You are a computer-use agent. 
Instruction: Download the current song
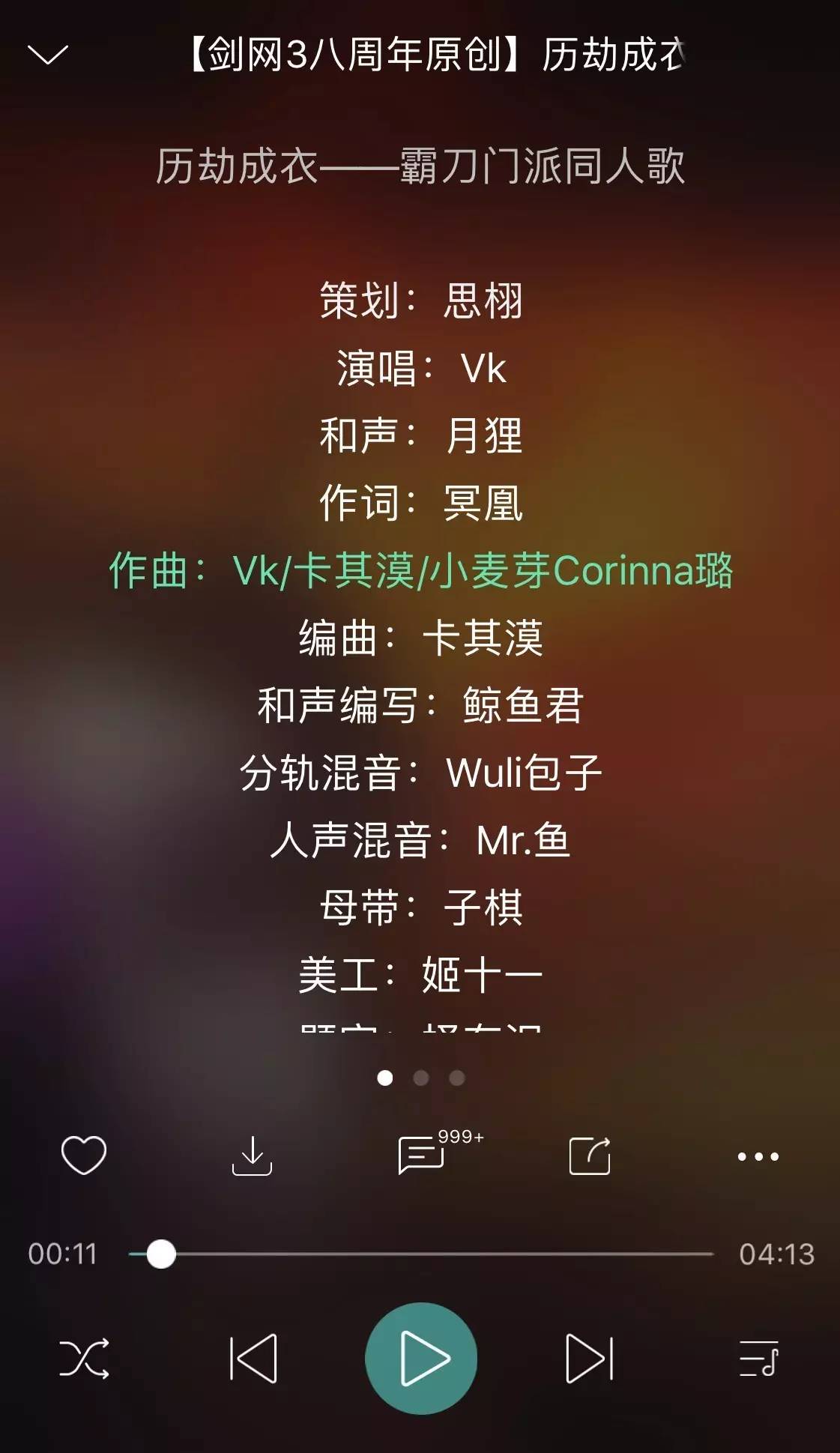click(x=252, y=1156)
